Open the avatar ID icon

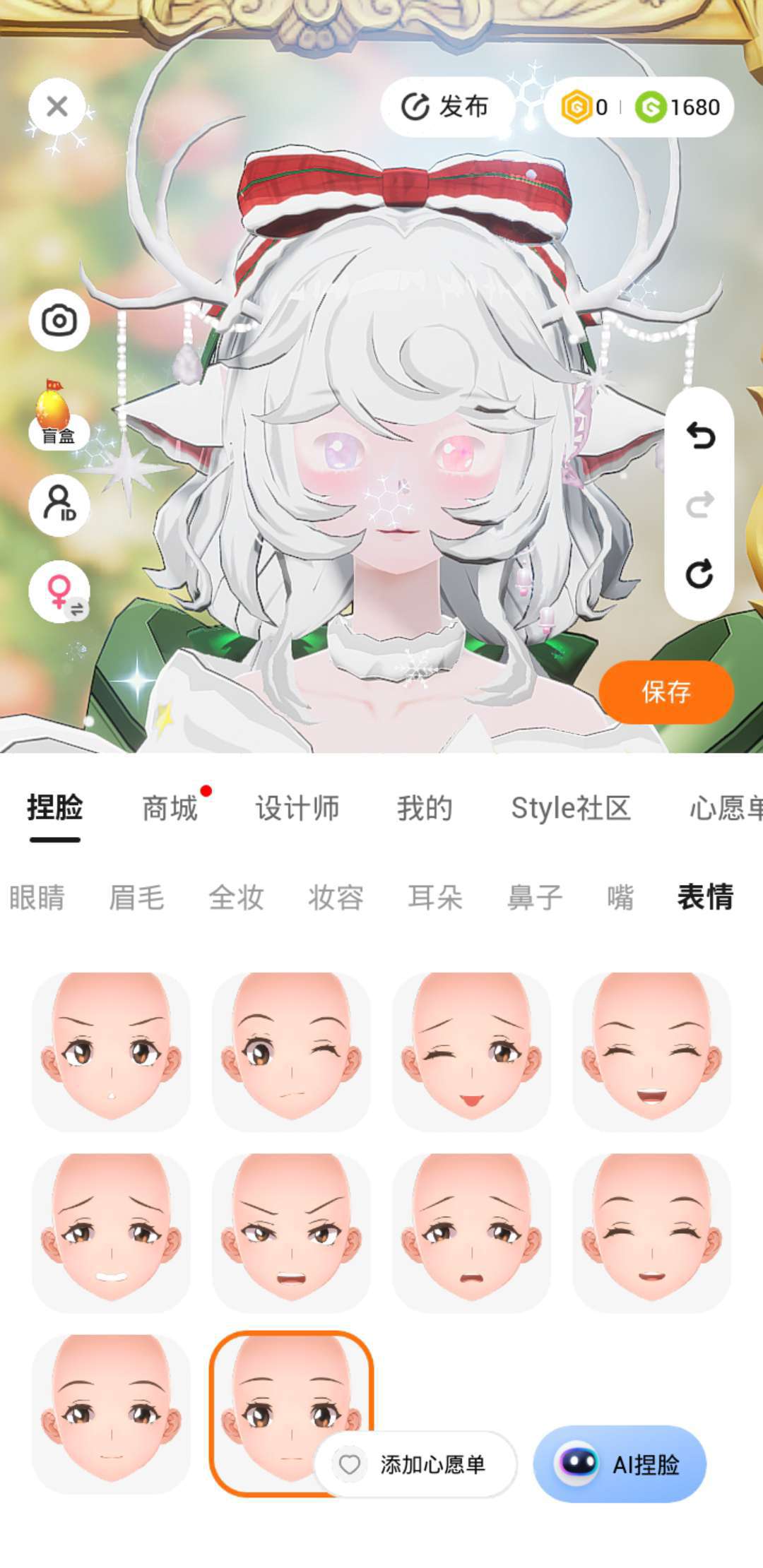[59, 505]
